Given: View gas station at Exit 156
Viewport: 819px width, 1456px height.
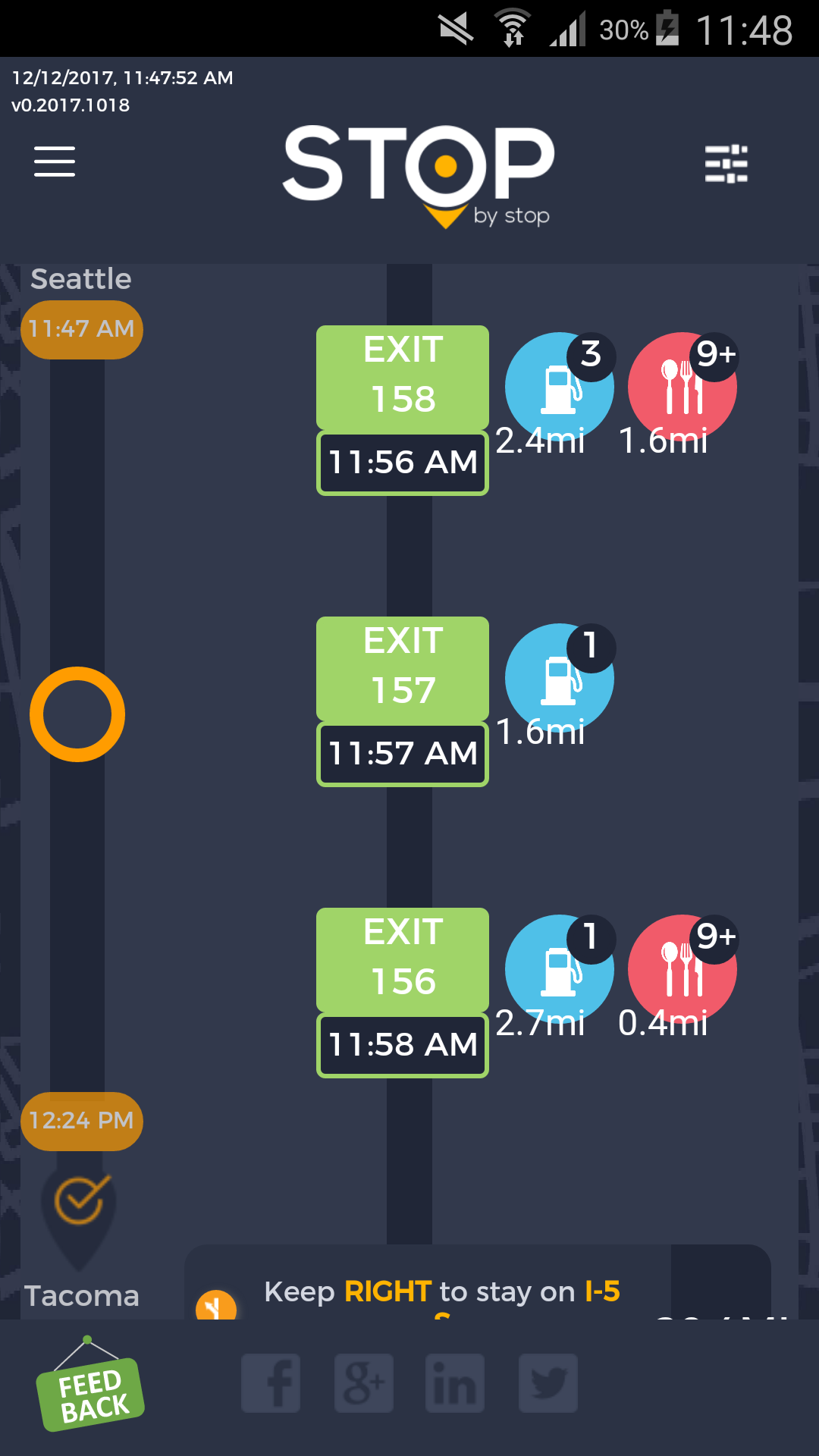Looking at the screenshot, I should point(559,969).
